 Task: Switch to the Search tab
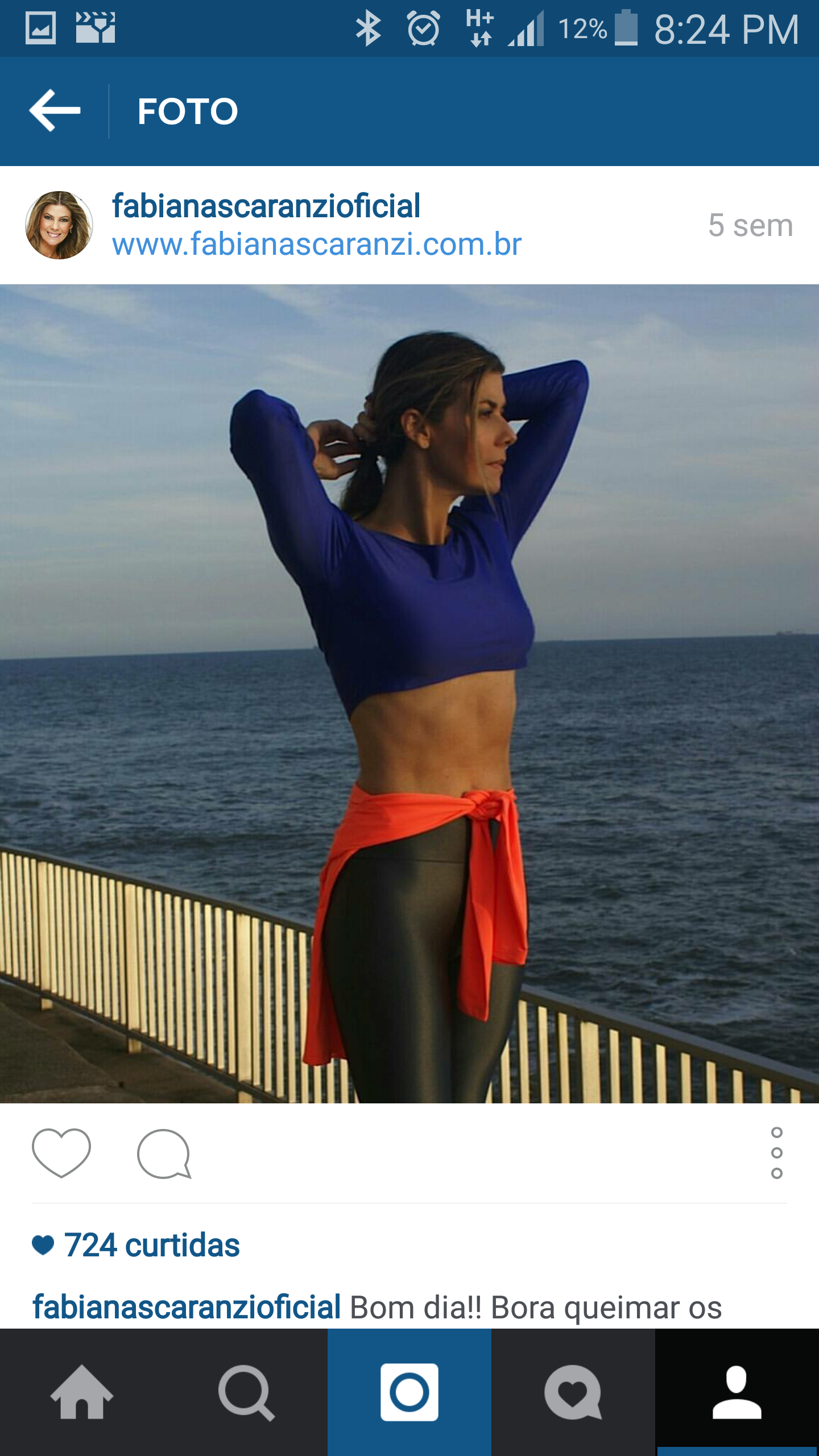246,1392
